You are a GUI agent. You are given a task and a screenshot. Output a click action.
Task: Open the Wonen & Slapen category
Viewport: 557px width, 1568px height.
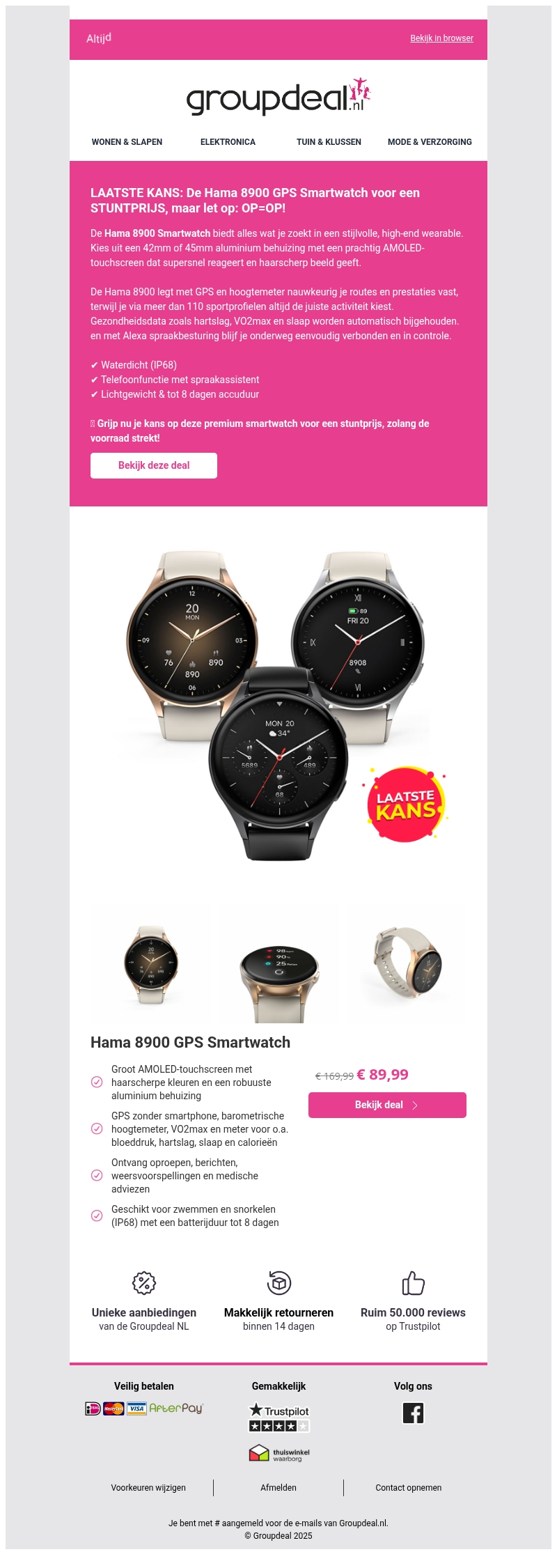click(127, 142)
